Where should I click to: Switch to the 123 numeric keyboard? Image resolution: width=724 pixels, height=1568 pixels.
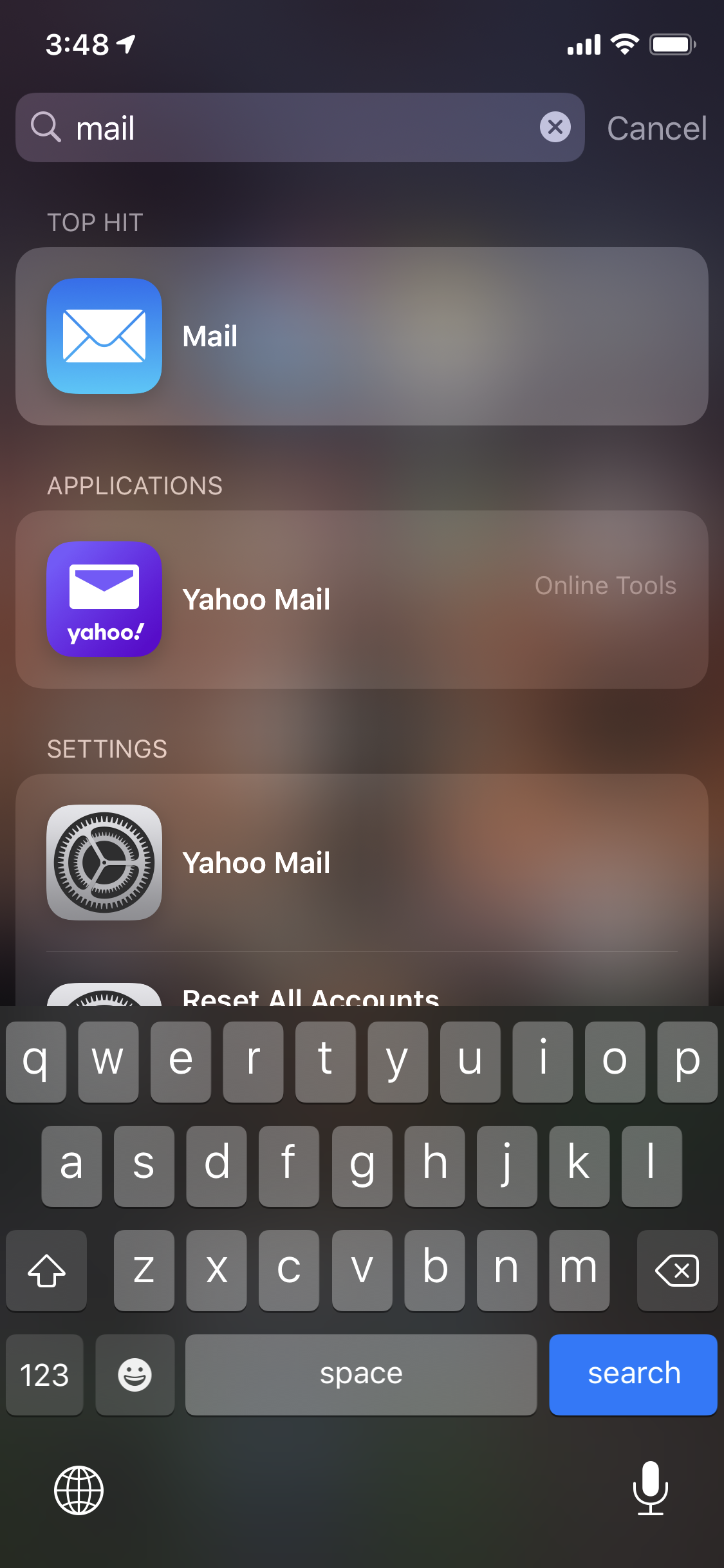pos(44,1374)
